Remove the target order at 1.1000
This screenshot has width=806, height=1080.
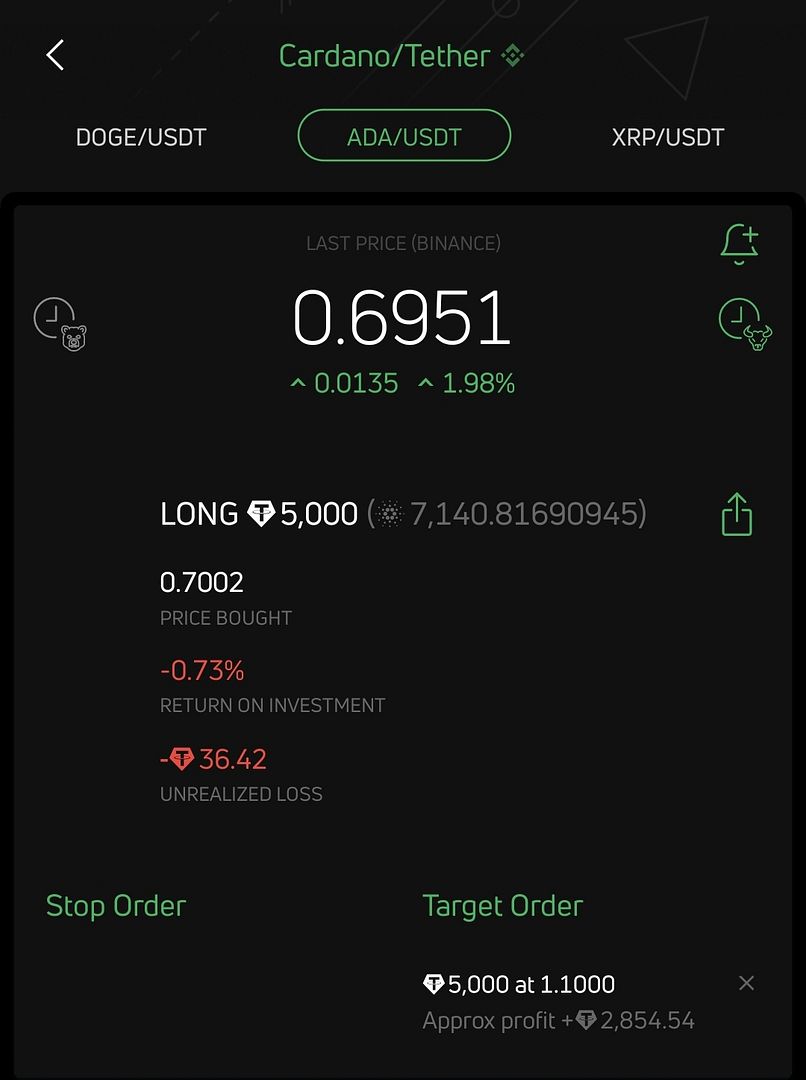pos(746,983)
